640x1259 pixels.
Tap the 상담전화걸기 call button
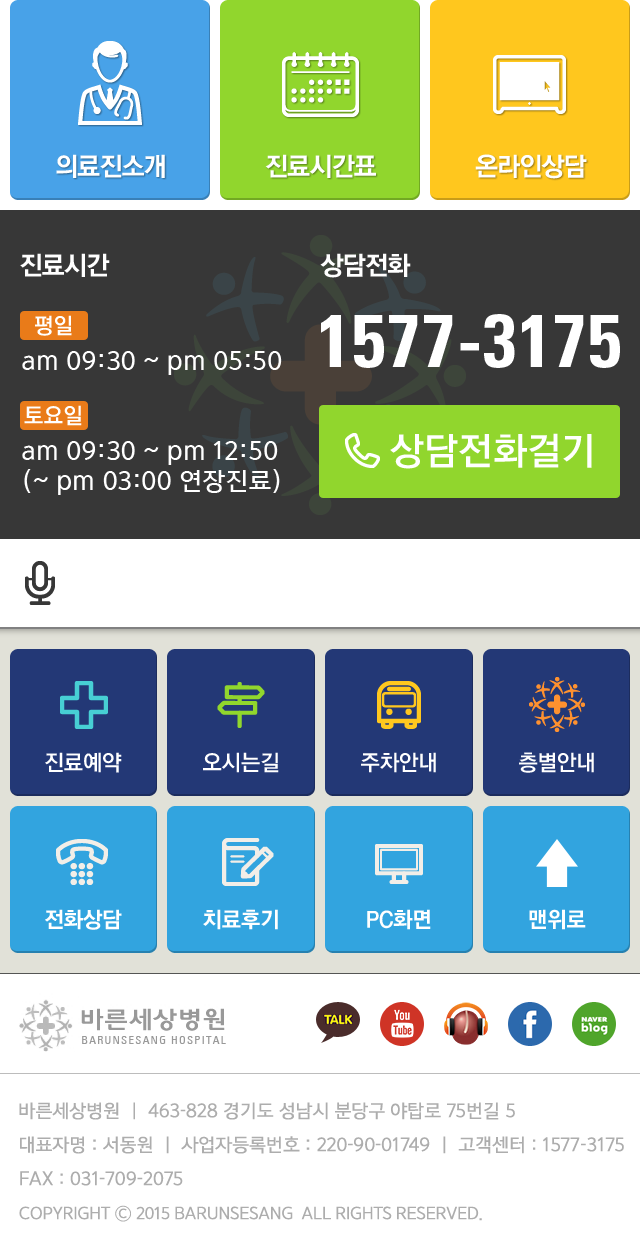click(469, 451)
